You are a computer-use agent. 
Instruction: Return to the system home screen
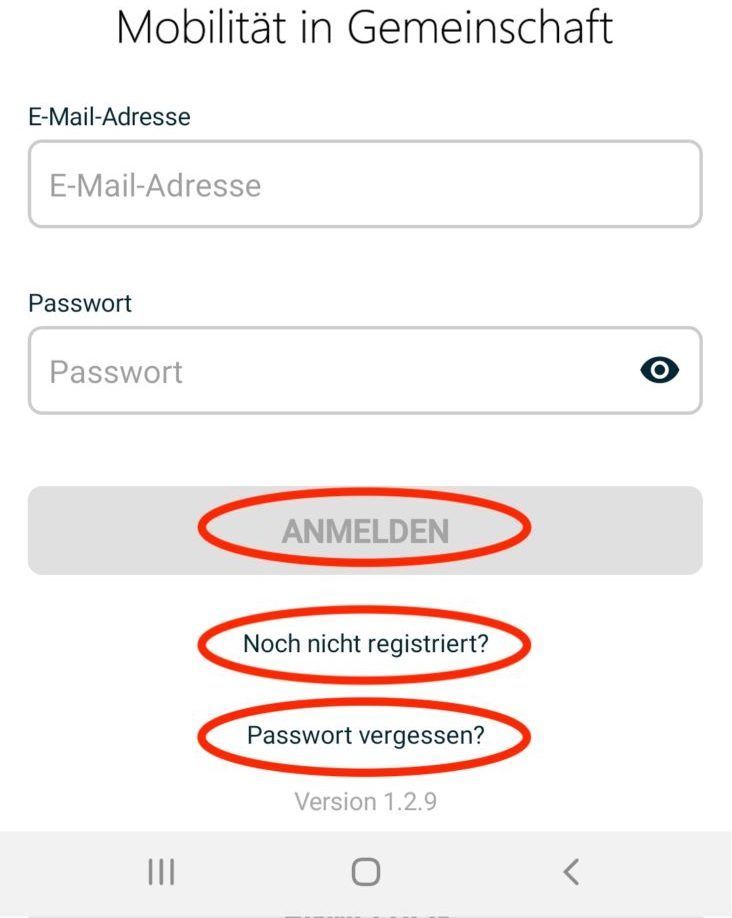click(x=366, y=872)
